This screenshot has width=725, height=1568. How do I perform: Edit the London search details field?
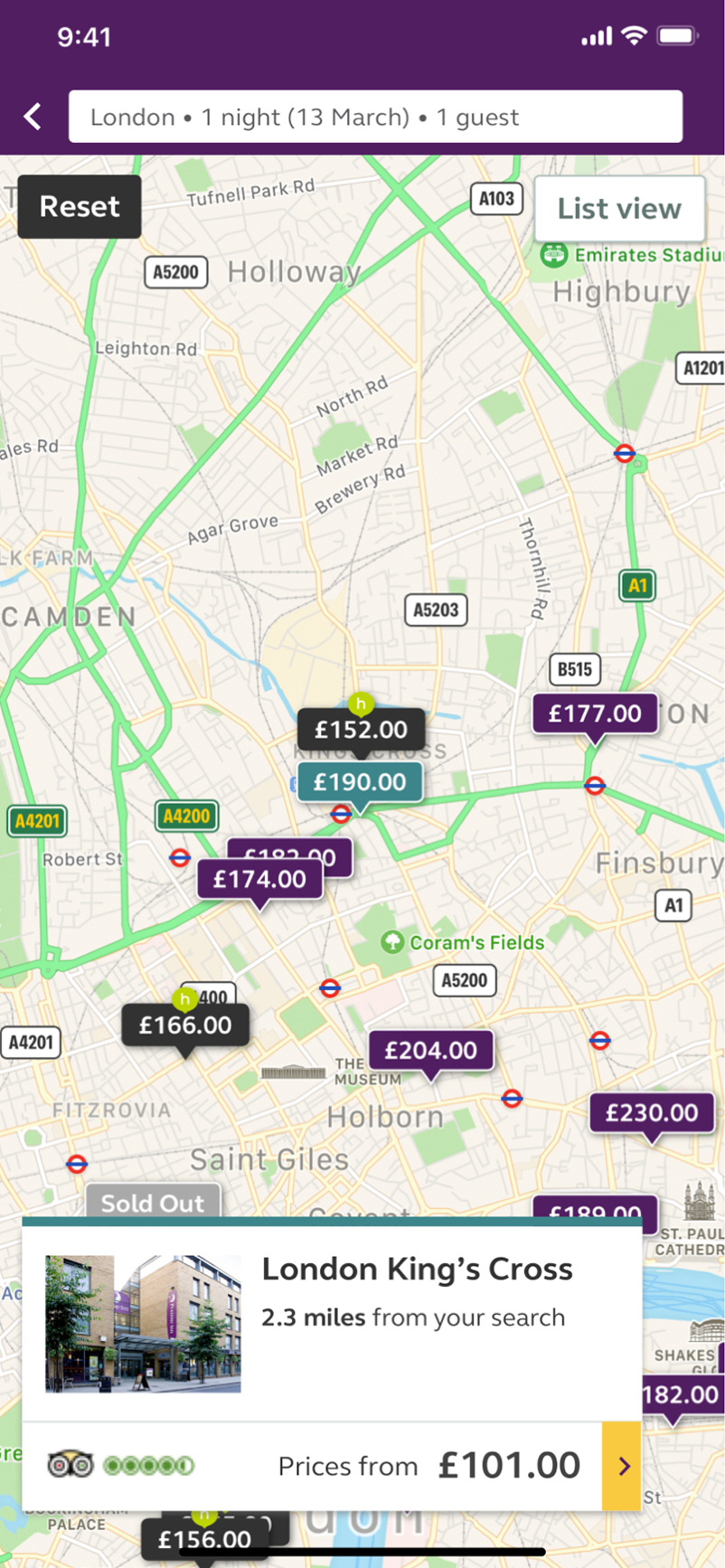click(375, 117)
